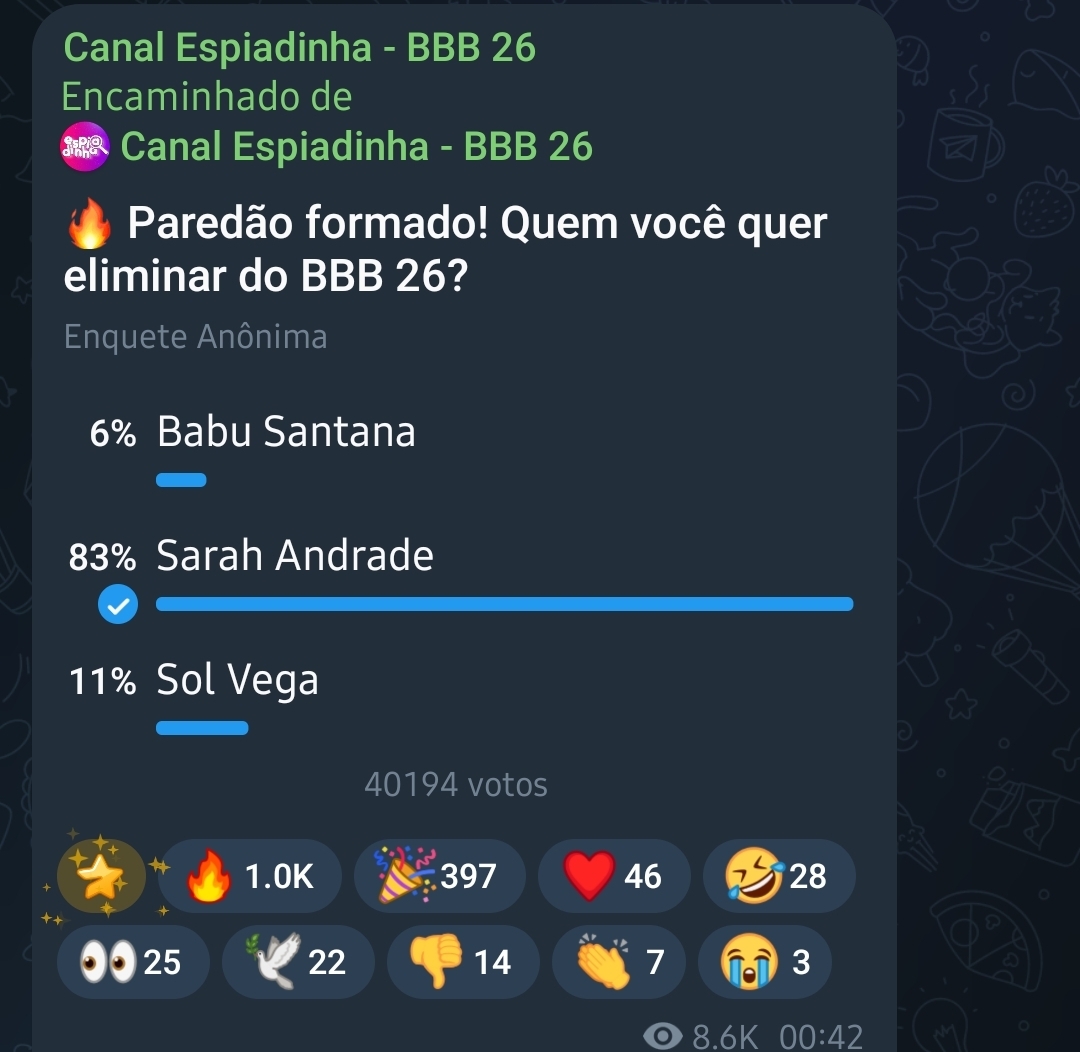Screen dimensions: 1080x1052
Task: React with the red heart
Action: [x=613, y=877]
